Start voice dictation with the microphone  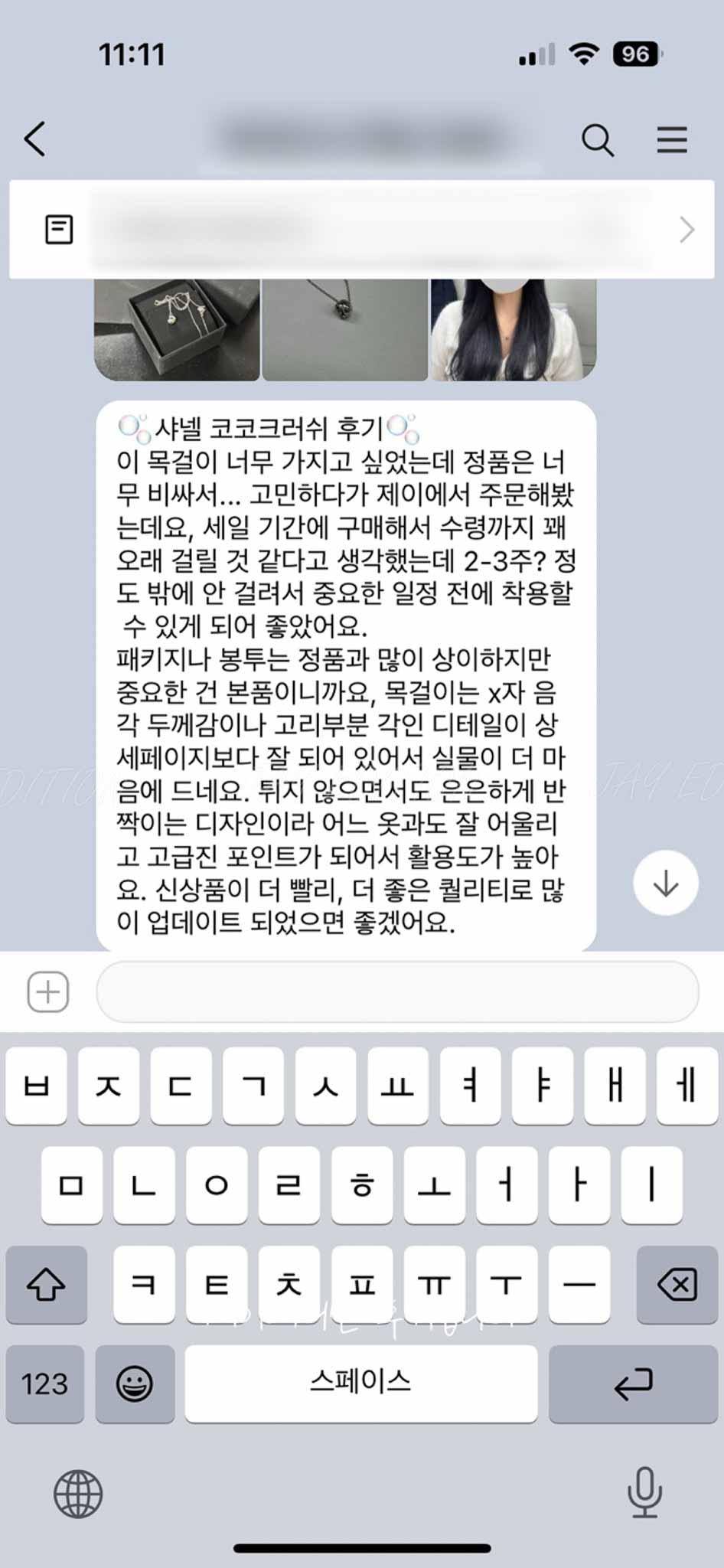(x=644, y=1492)
